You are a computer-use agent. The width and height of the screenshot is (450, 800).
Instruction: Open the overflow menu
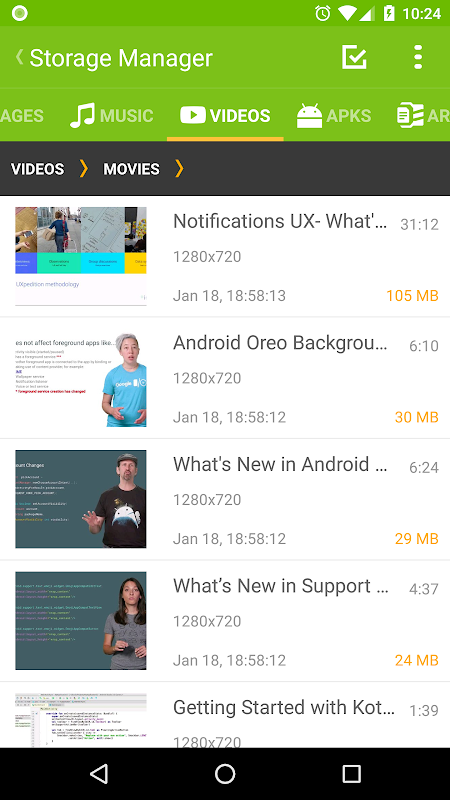click(x=418, y=57)
